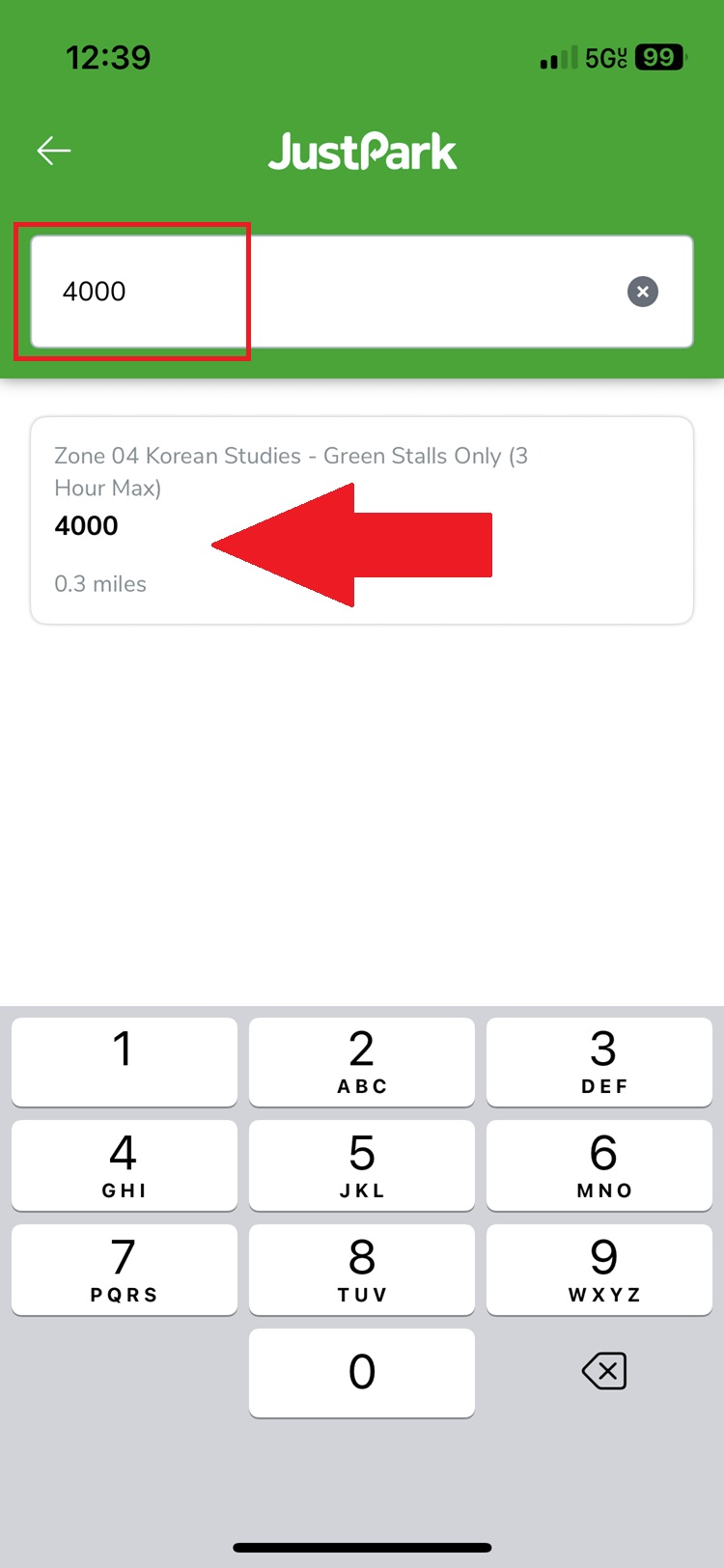This screenshot has width=724, height=1568.
Task: Clear the entered code 4000
Action: point(642,292)
